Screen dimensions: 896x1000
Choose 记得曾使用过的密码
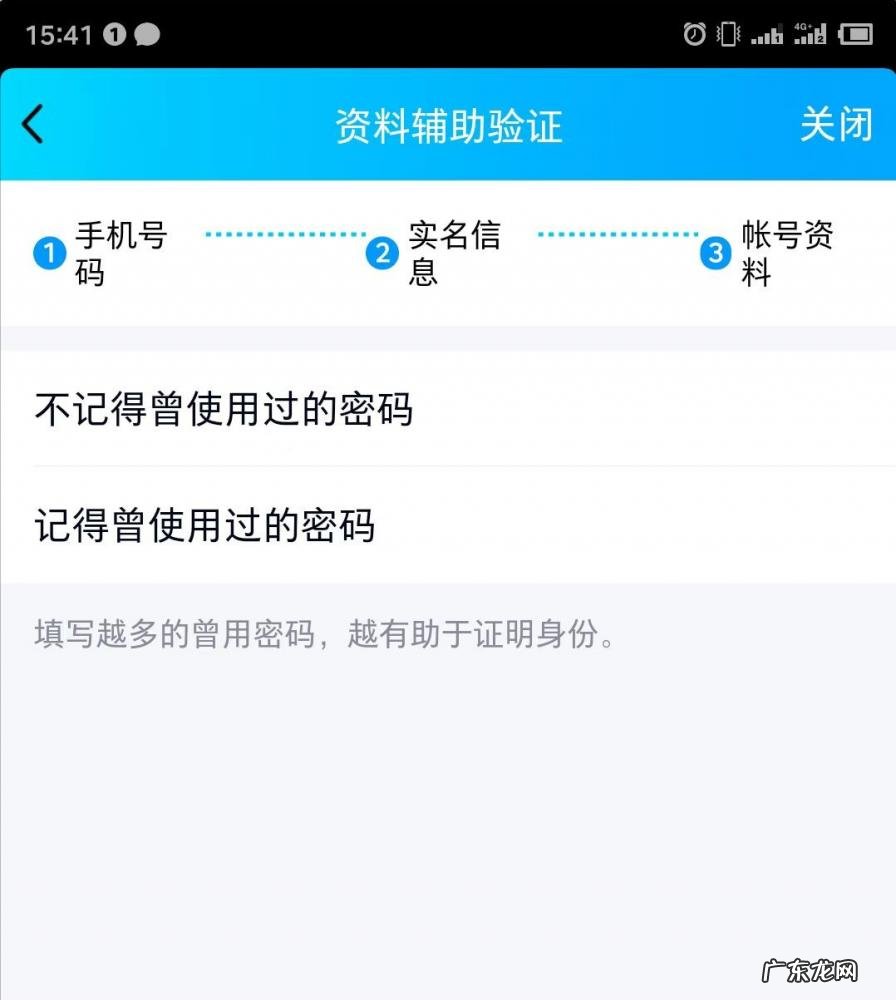(x=204, y=527)
